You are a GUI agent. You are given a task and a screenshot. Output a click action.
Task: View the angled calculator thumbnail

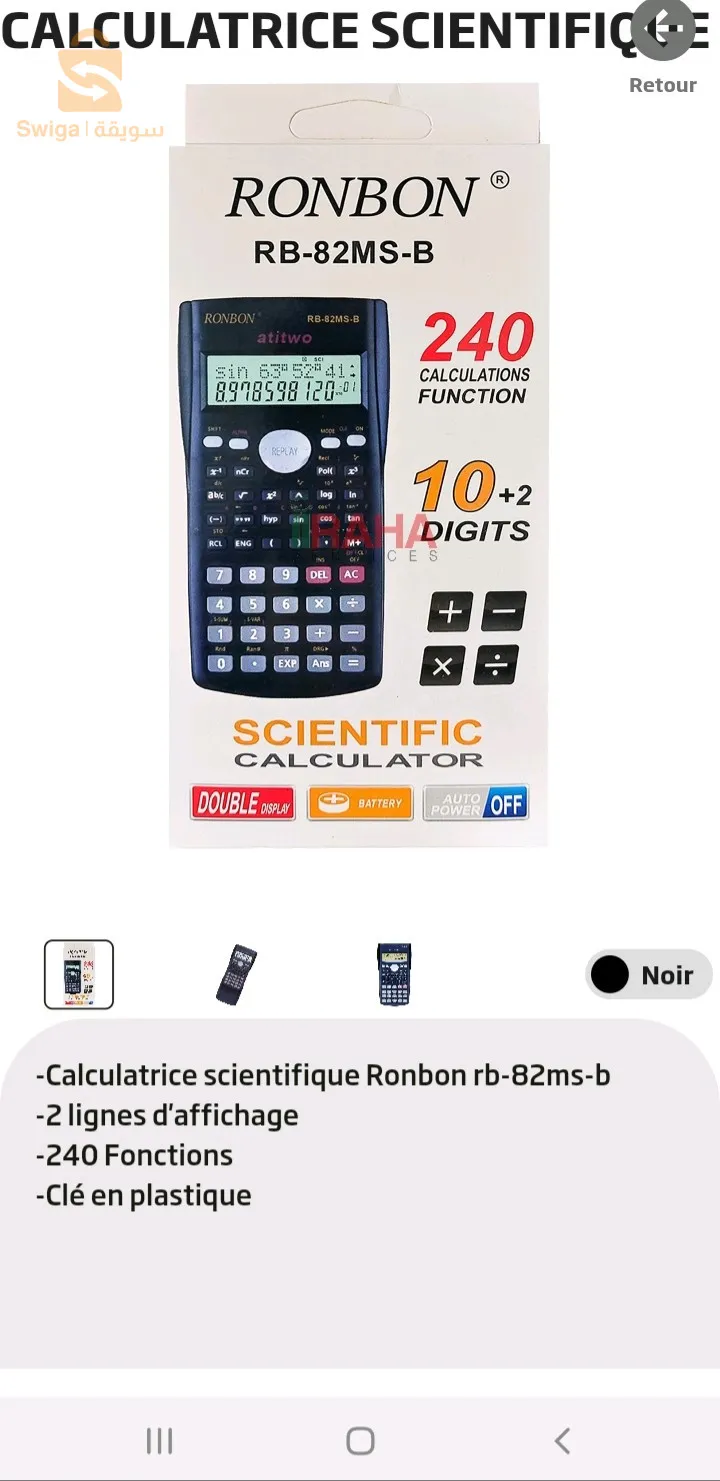point(236,974)
